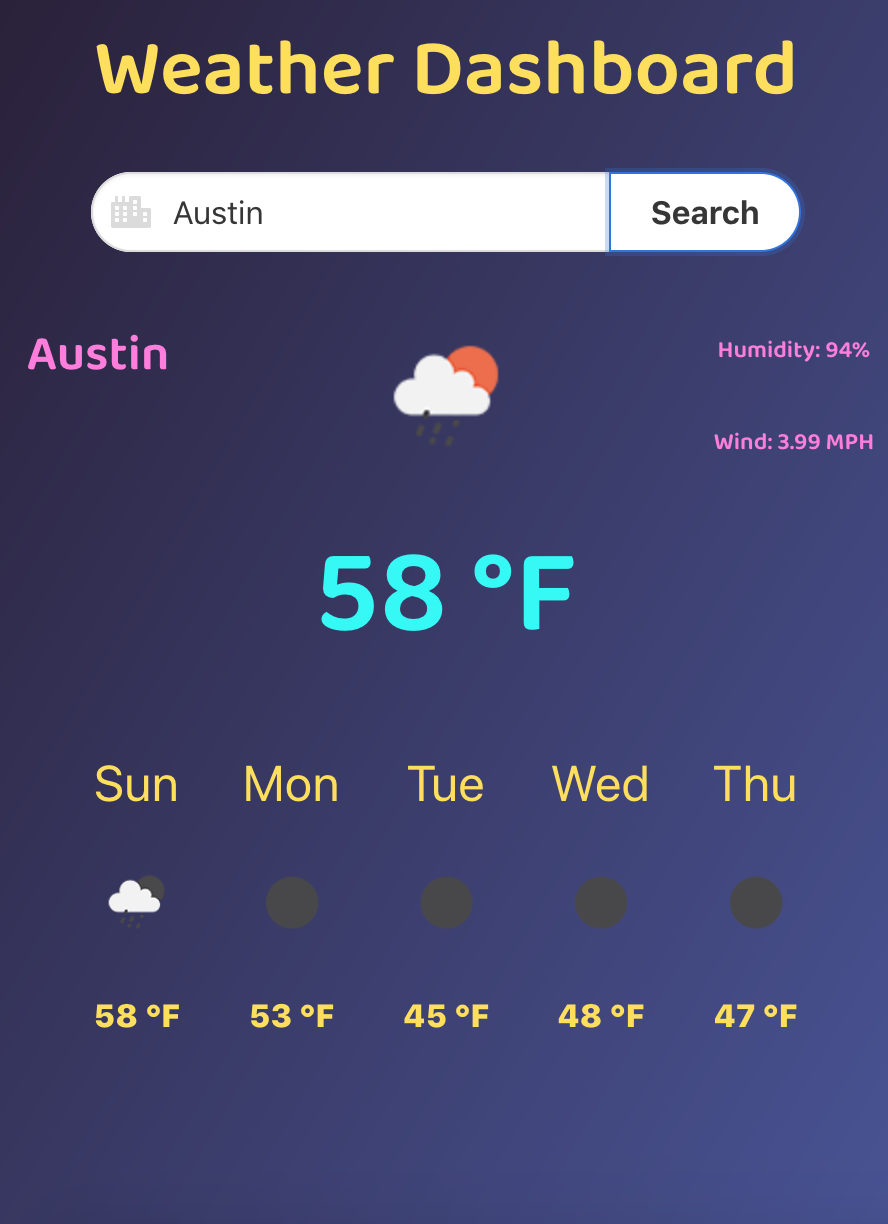The height and width of the screenshot is (1224, 888).
Task: Click Monday's weather icon placeholder
Action: pyautogui.click(x=291, y=902)
